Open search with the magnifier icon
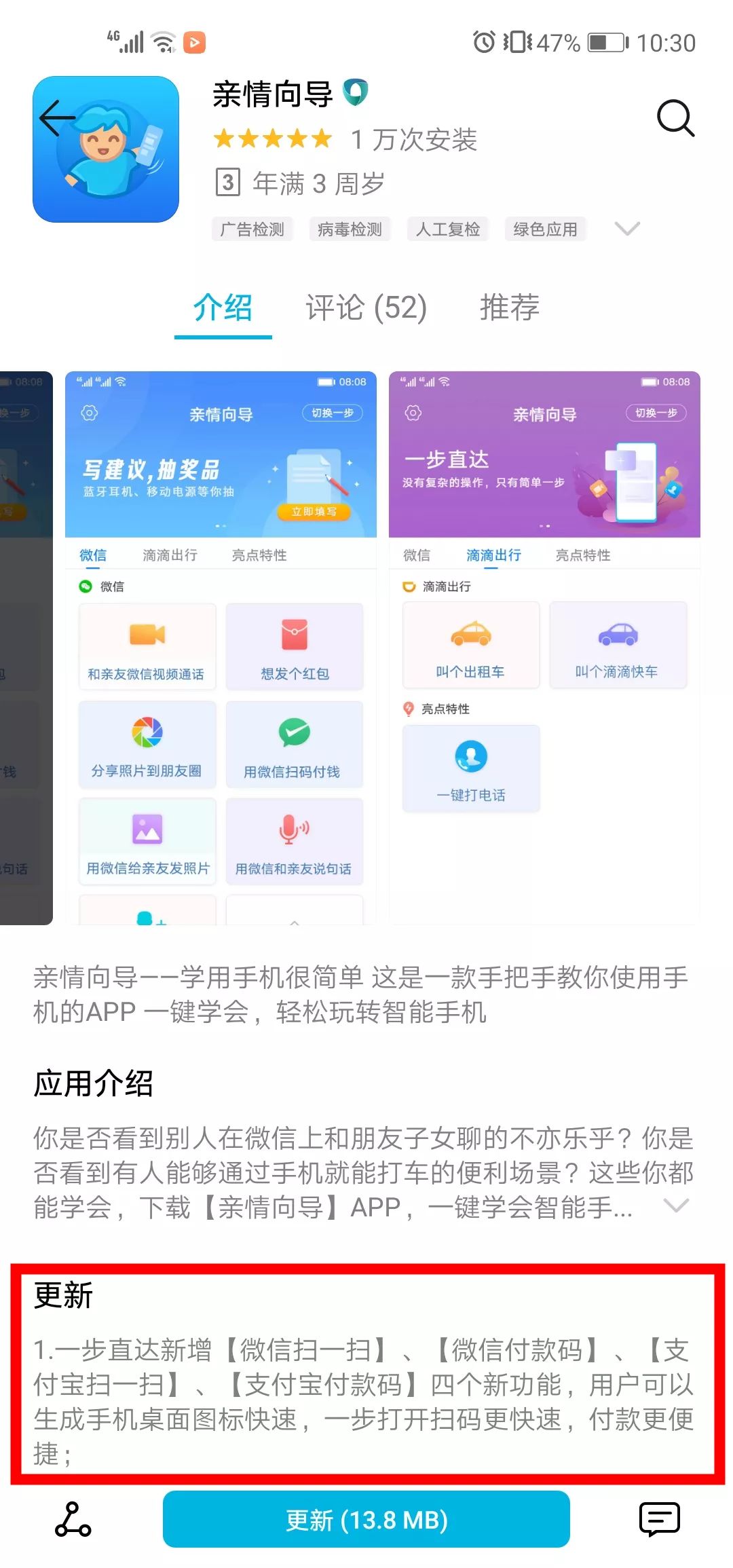The width and height of the screenshot is (733, 1568). (675, 119)
